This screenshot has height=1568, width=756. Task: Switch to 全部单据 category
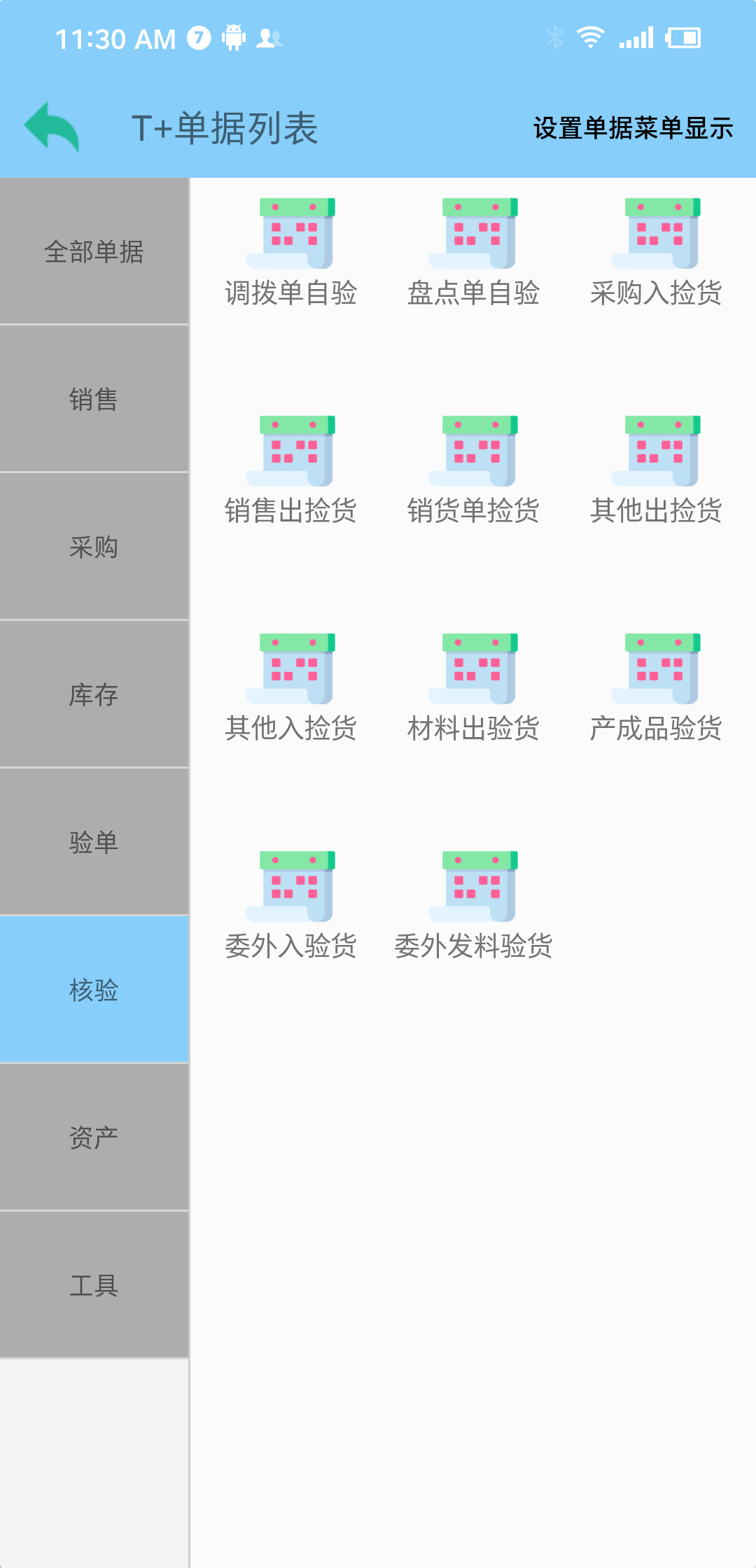pyautogui.click(x=94, y=251)
